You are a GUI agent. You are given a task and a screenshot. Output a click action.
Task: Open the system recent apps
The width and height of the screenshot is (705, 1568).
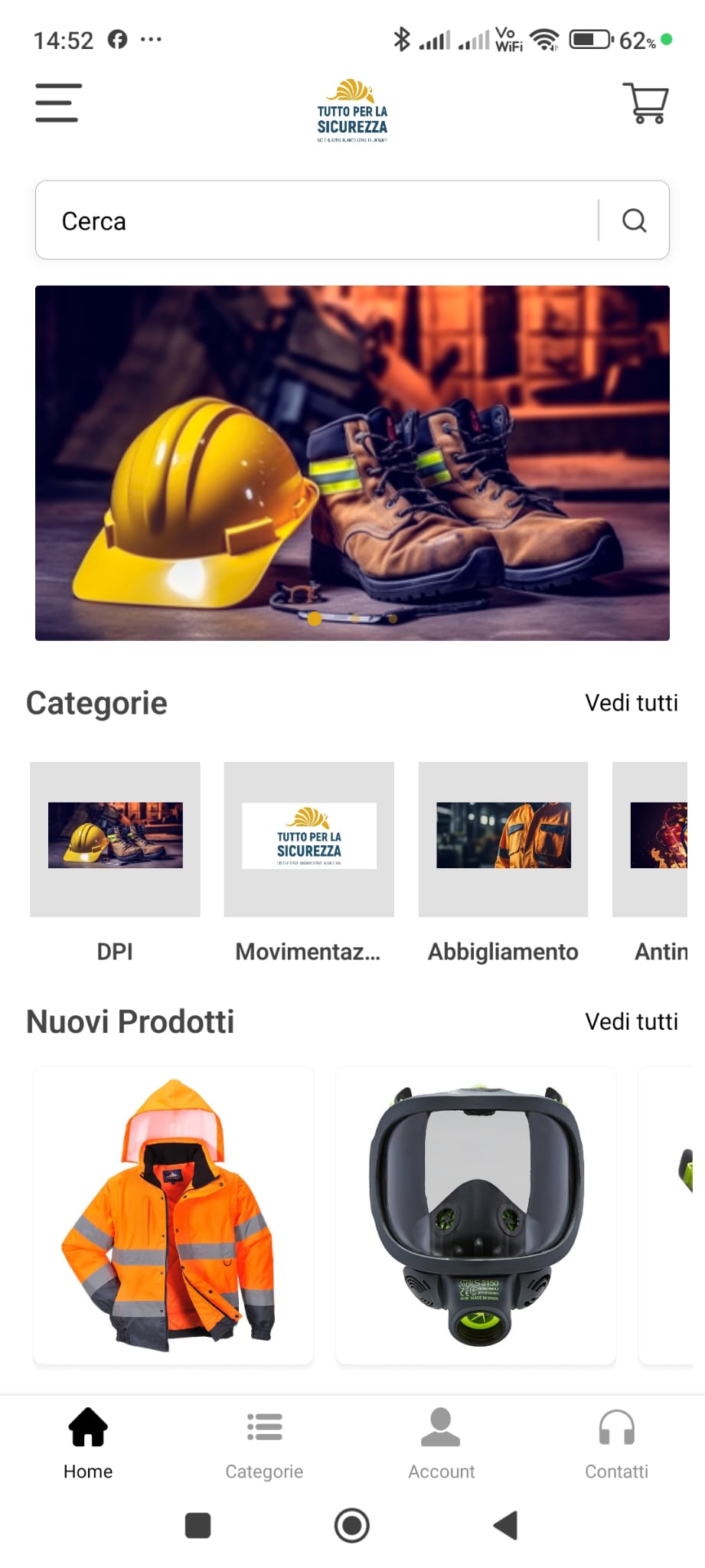(x=197, y=1525)
